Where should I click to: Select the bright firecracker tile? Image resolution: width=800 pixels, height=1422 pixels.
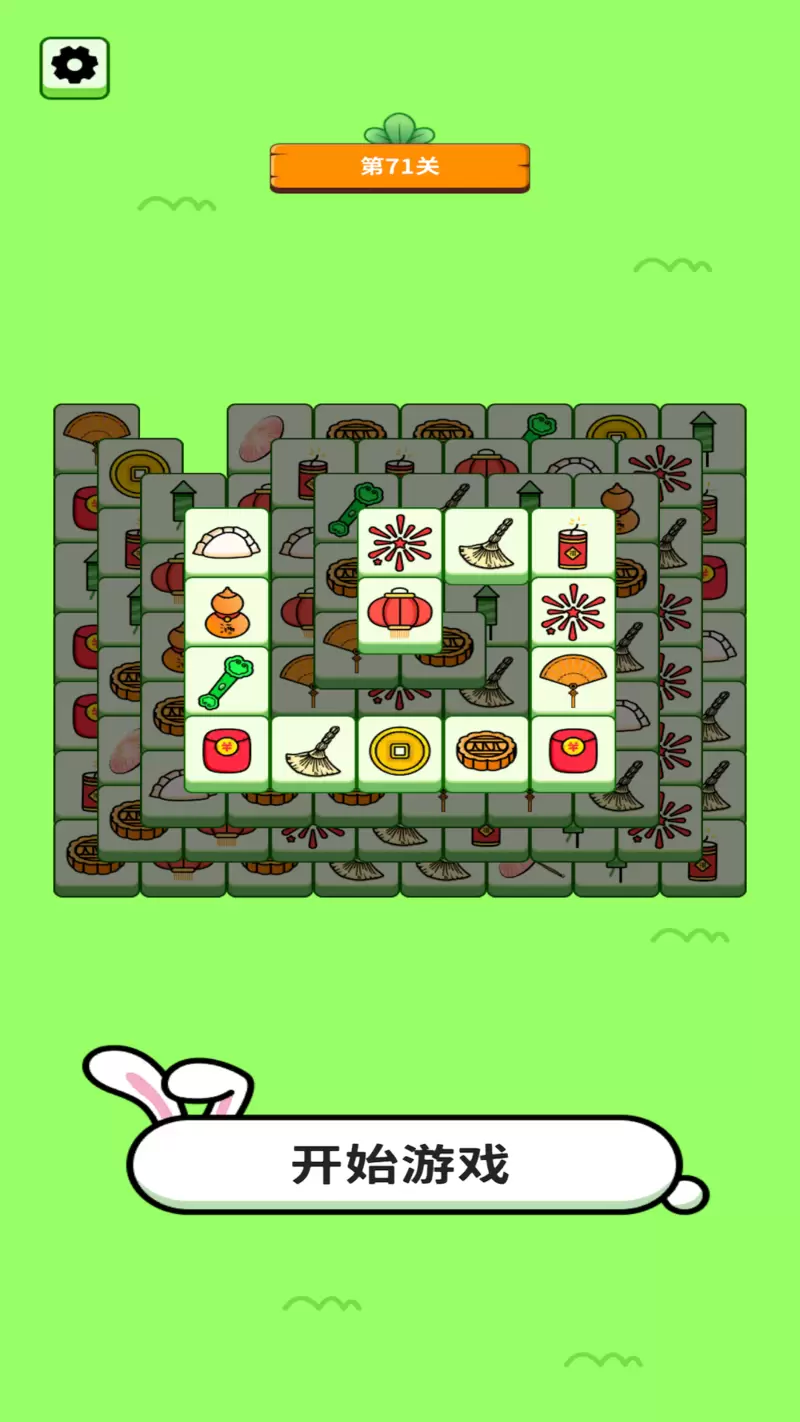[x=573, y=543]
